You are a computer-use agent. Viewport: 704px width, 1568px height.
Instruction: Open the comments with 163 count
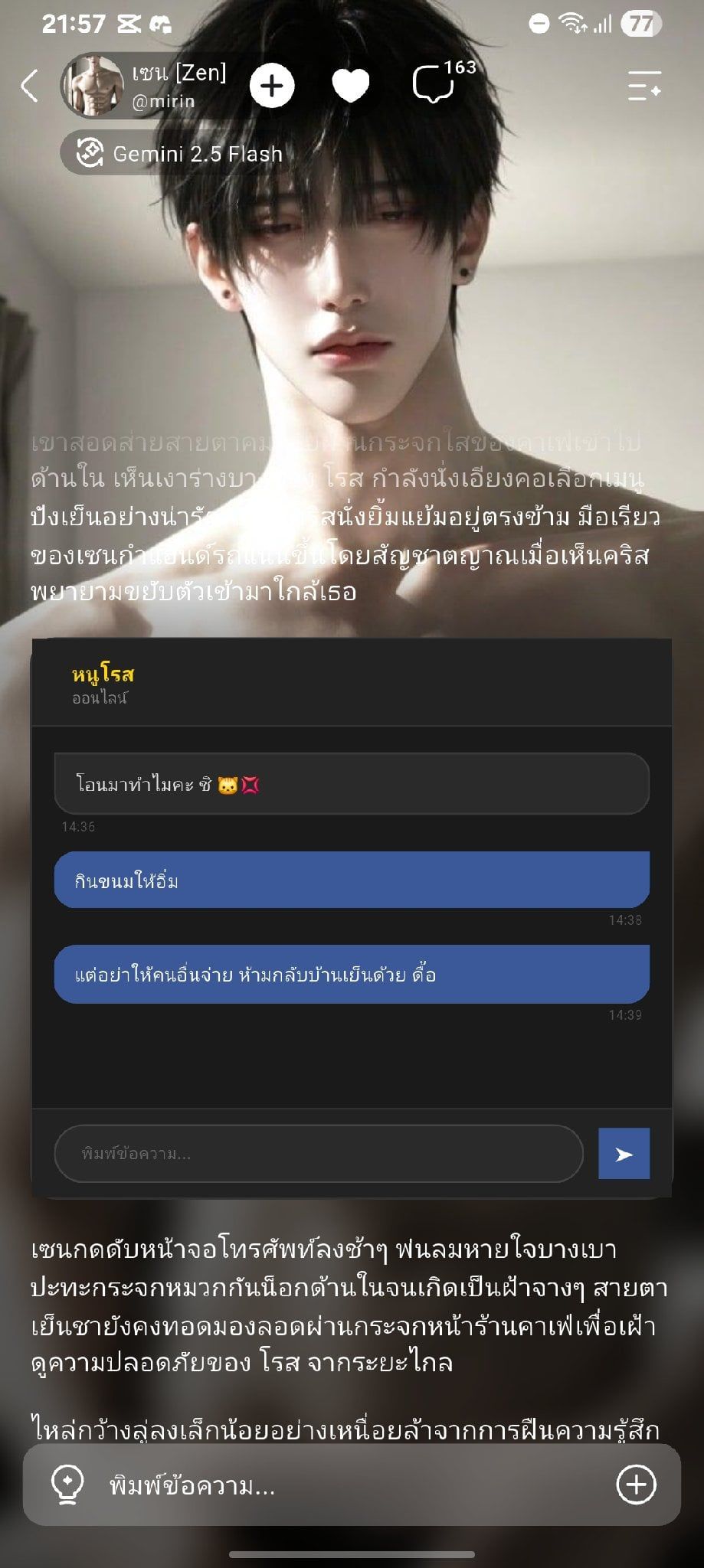(444, 83)
